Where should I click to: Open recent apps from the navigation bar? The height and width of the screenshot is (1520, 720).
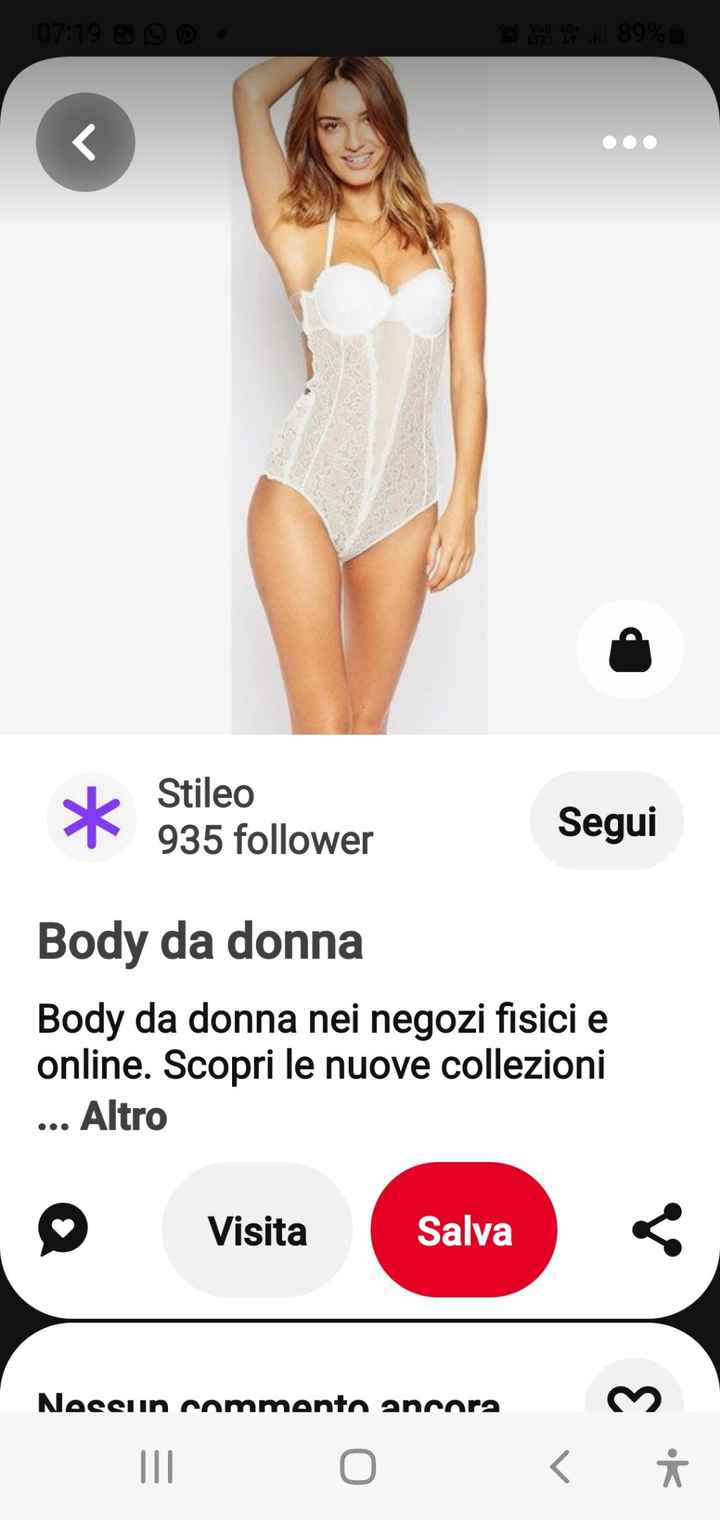click(x=156, y=1467)
